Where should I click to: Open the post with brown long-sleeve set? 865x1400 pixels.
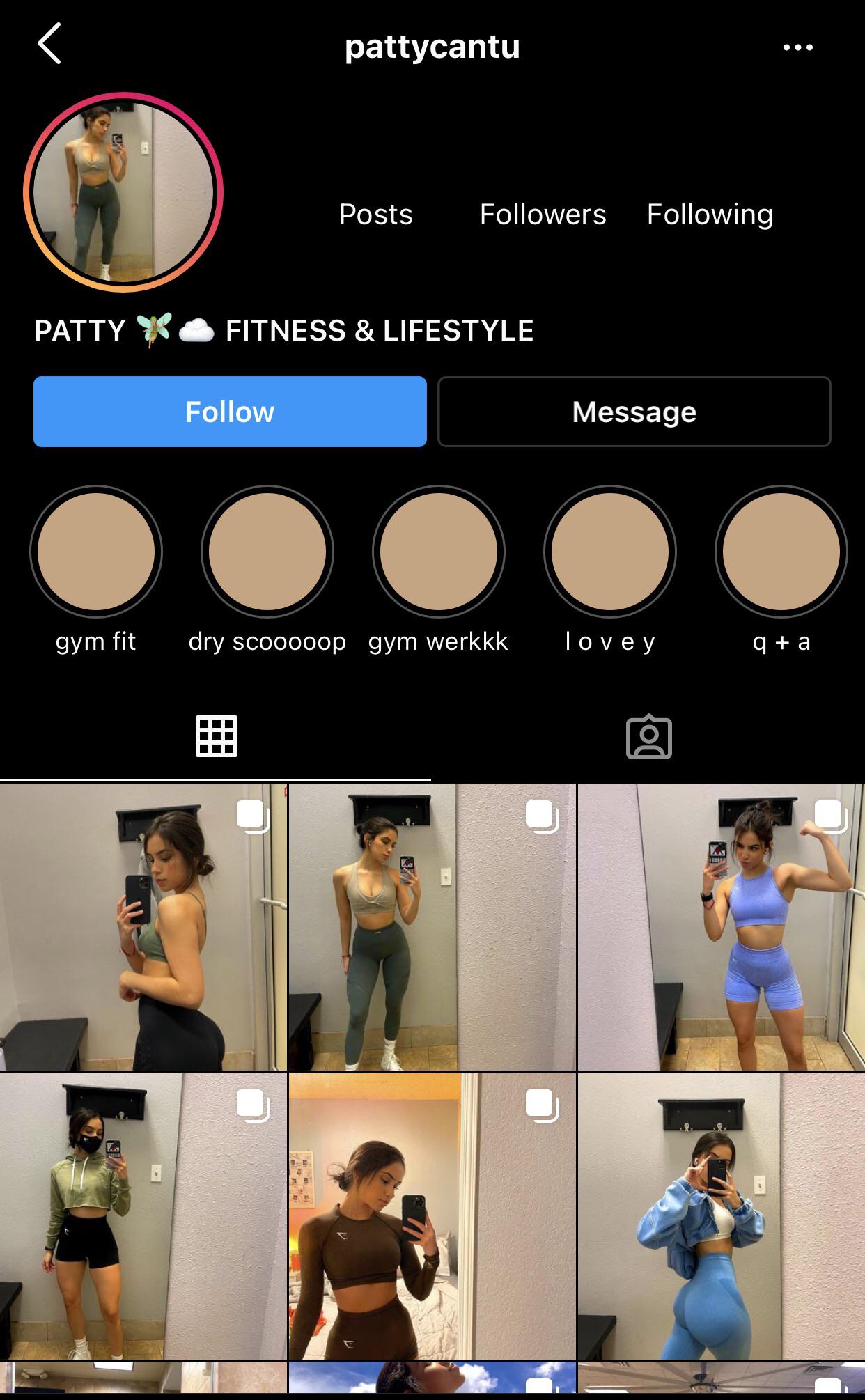[x=432, y=1215]
